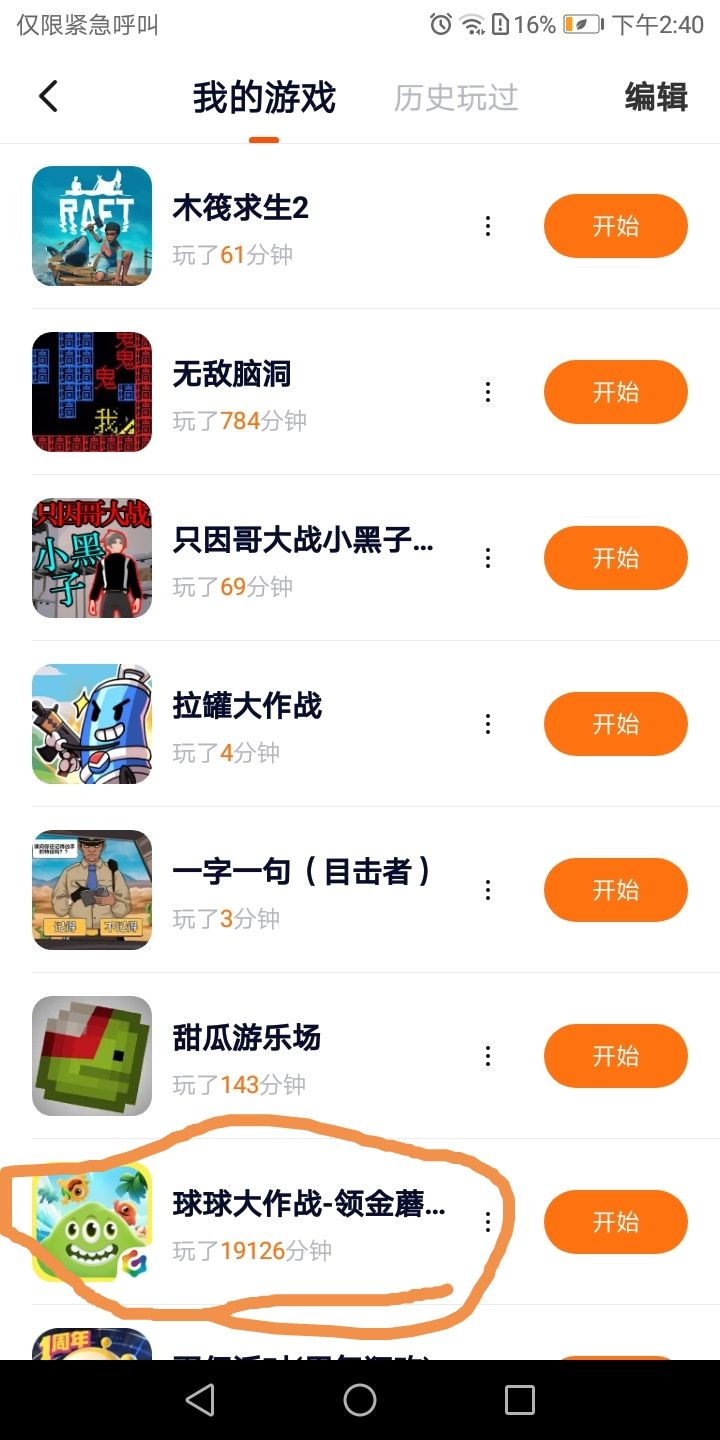Open the three-dot menu for 球球大作战
Viewport: 720px width, 1440px height.
(488, 1222)
